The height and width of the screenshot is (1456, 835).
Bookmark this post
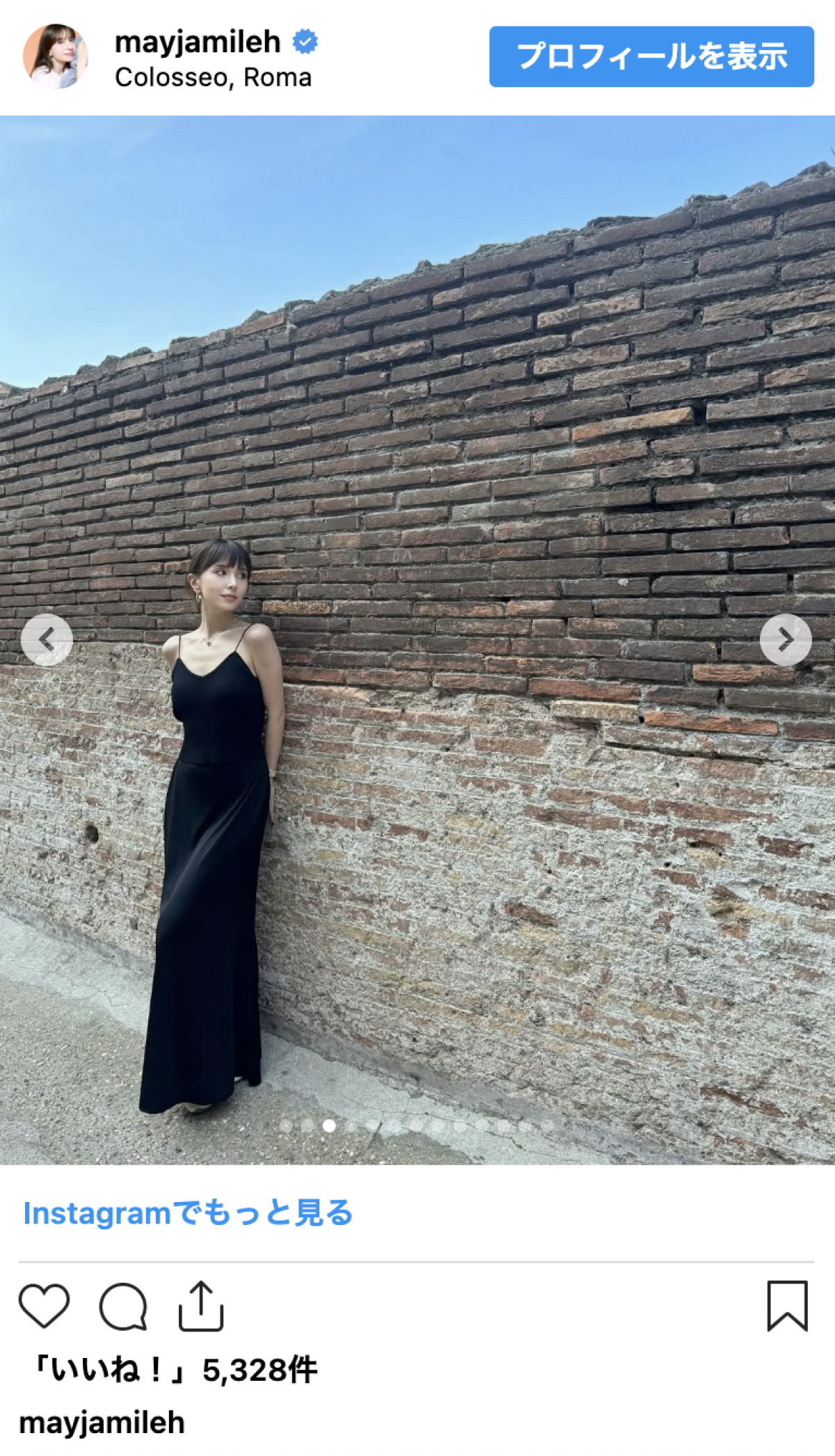tap(787, 1306)
